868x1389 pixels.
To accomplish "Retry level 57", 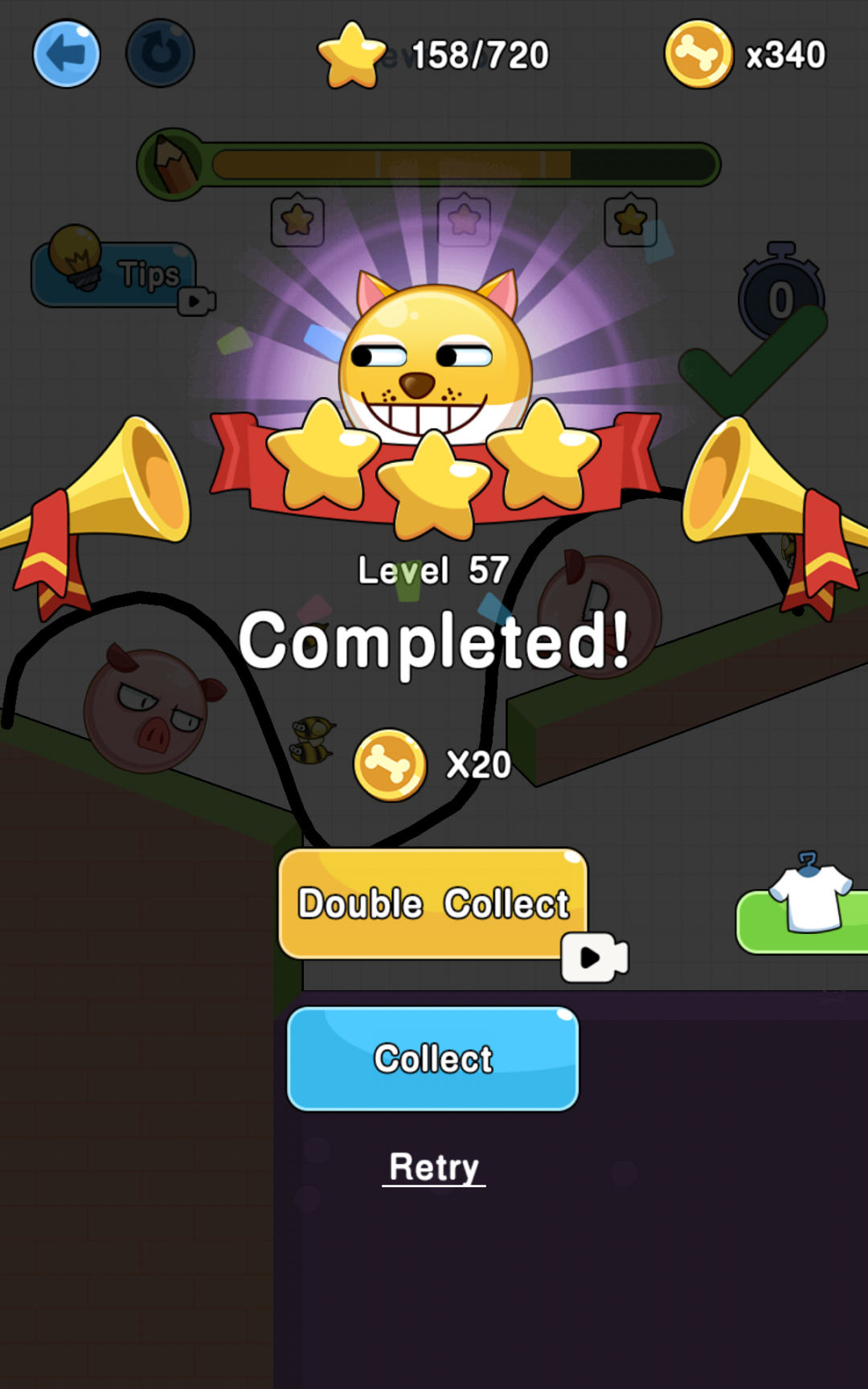I will pos(433,1167).
